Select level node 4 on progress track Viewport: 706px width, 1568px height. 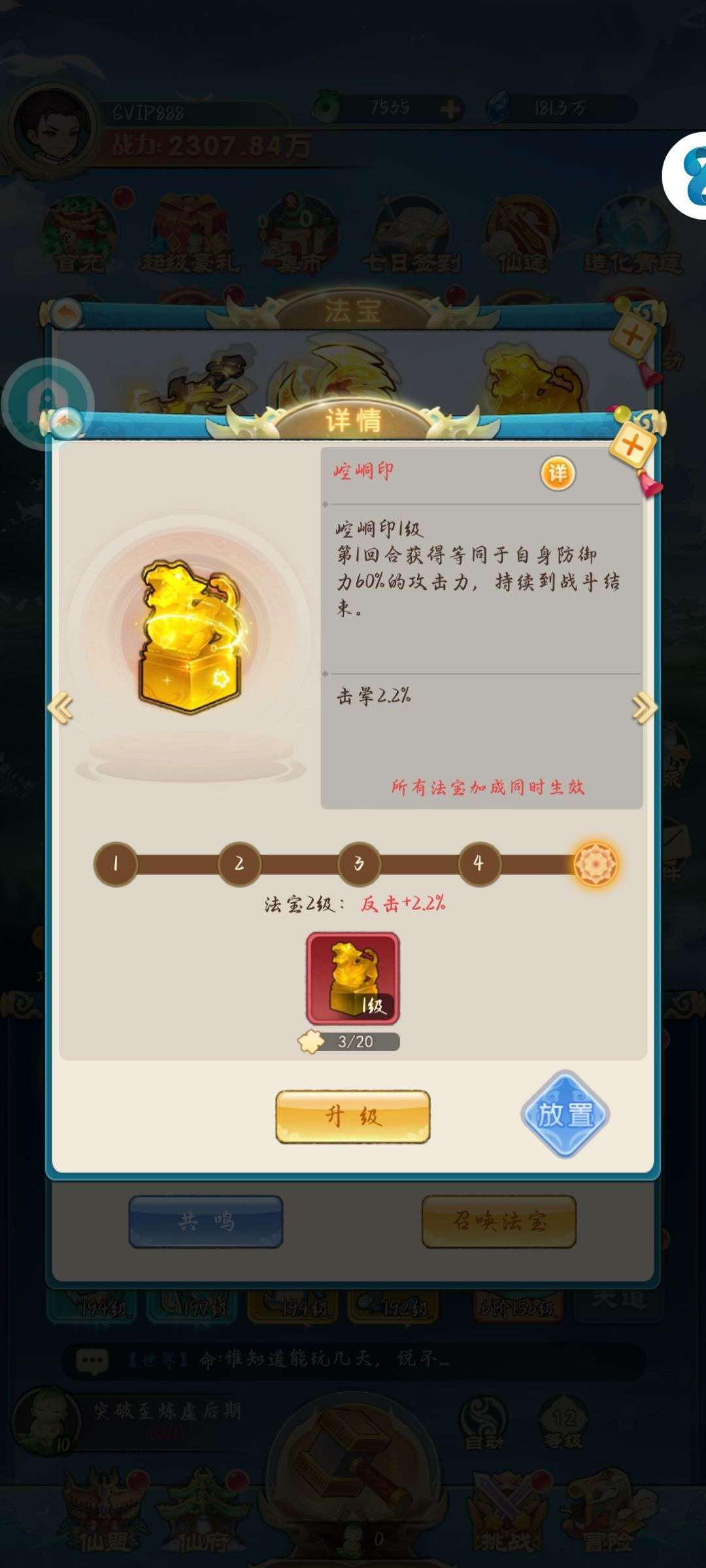[479, 864]
